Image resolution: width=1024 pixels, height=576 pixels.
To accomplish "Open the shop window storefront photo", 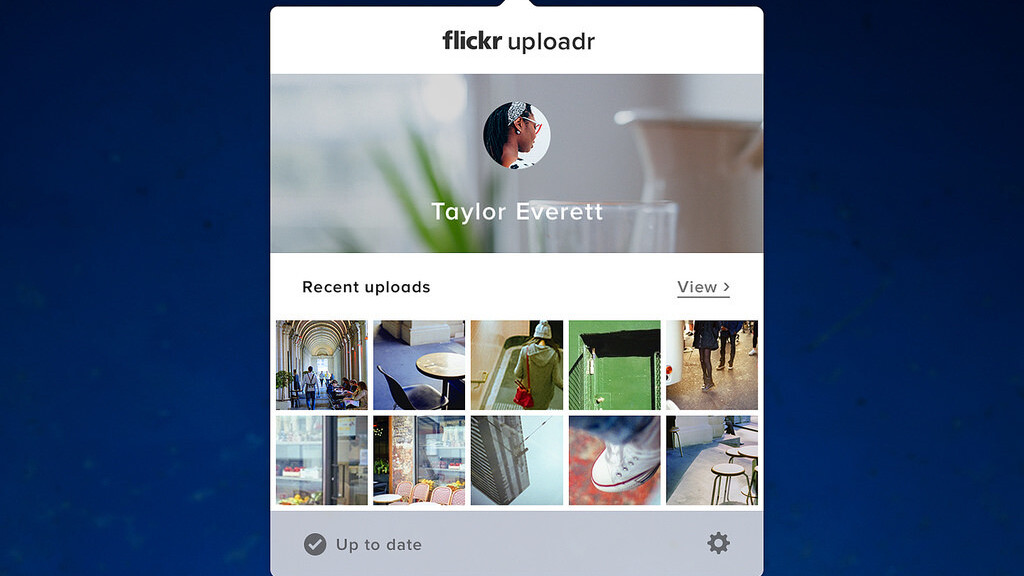I will (x=321, y=461).
